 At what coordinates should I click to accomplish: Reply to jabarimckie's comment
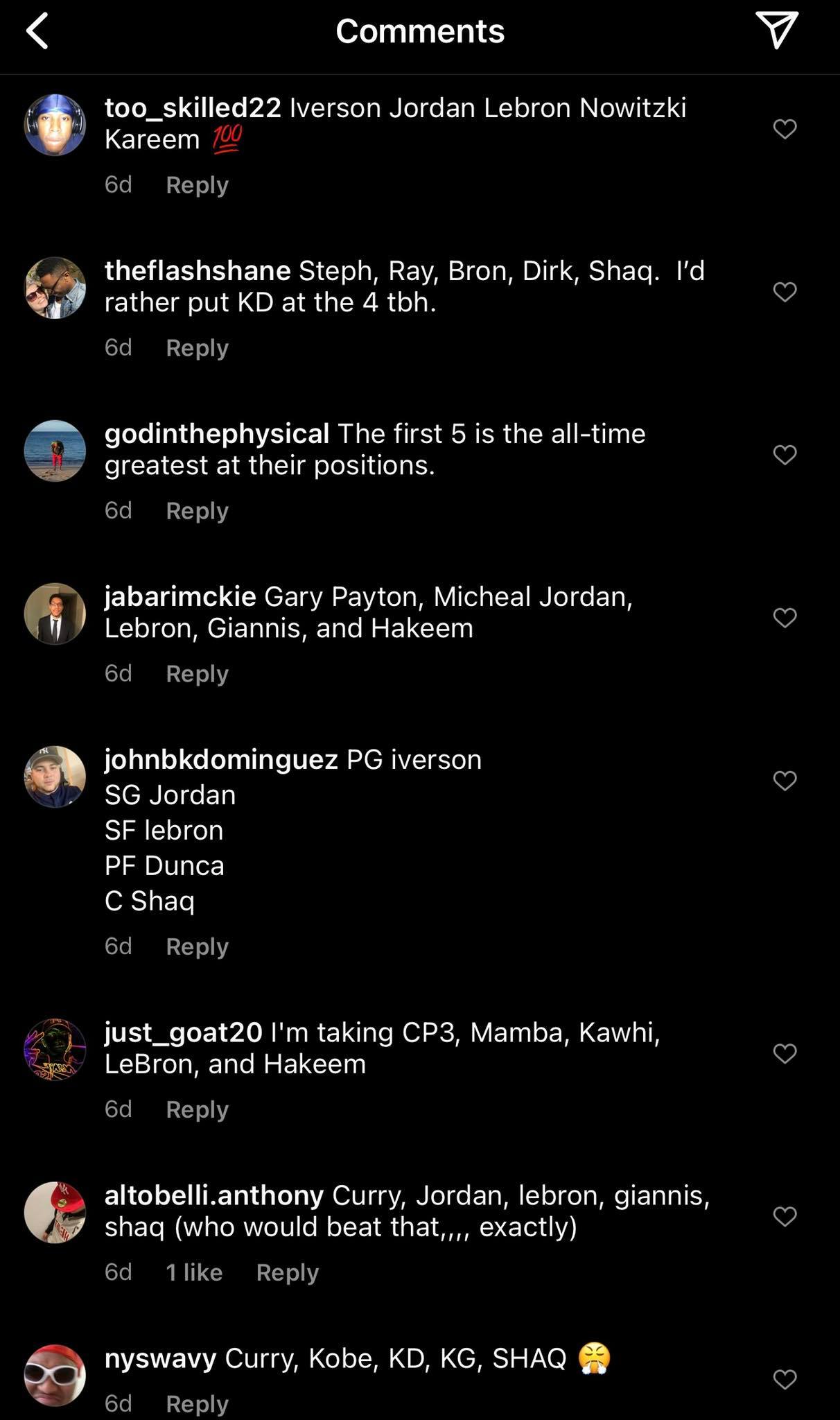197,674
